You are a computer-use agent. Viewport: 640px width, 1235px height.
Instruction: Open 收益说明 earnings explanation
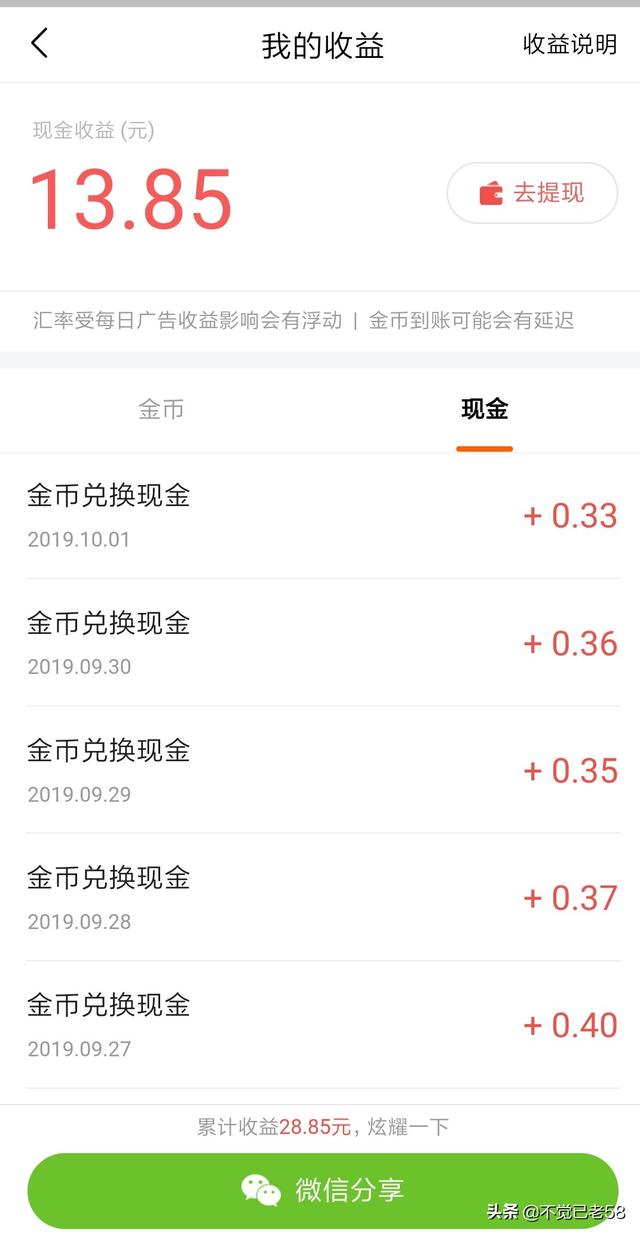[x=570, y=44]
